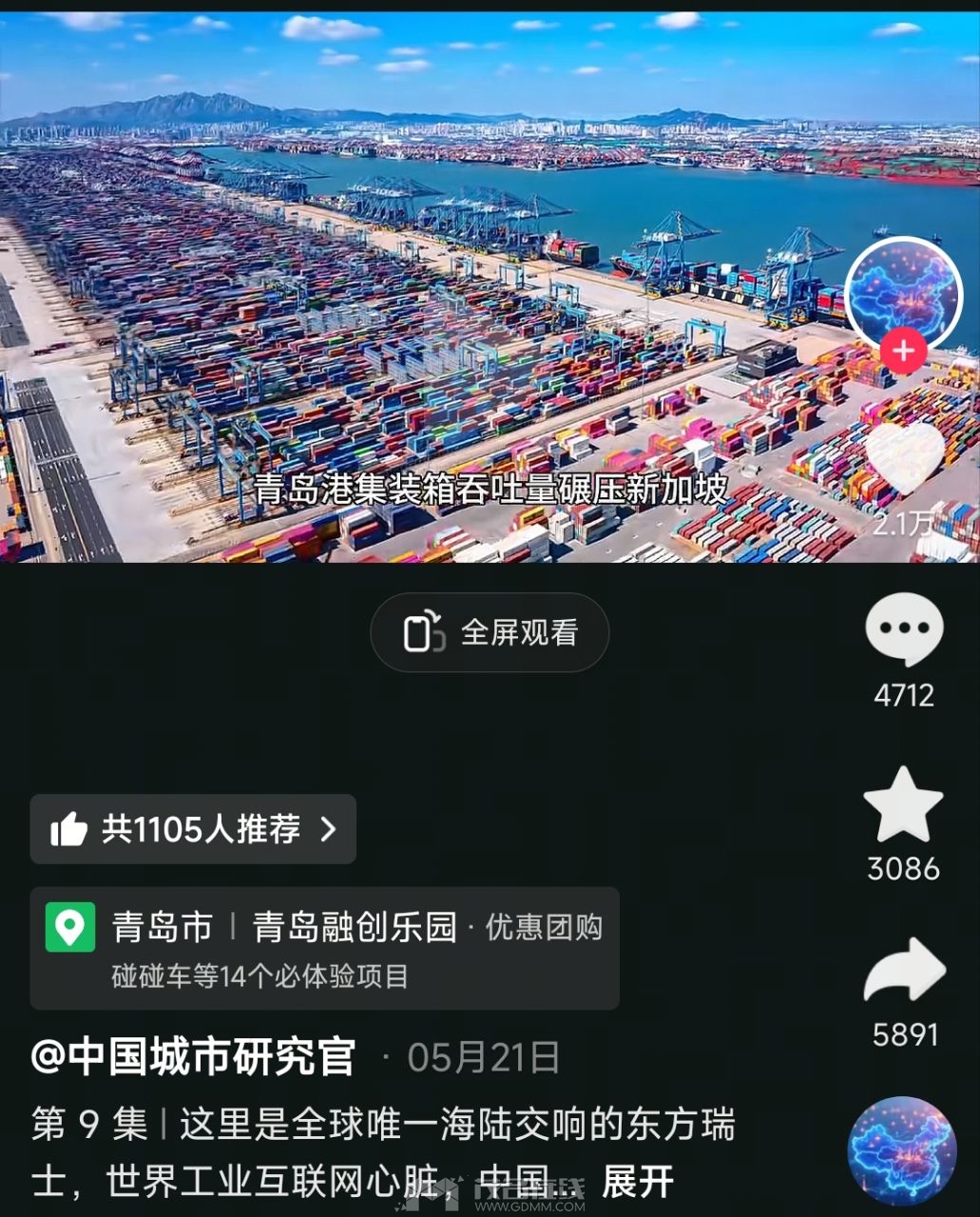The width and height of the screenshot is (980, 1217).
Task: Visit @中国城市研究官 profile
Action: click(194, 1057)
